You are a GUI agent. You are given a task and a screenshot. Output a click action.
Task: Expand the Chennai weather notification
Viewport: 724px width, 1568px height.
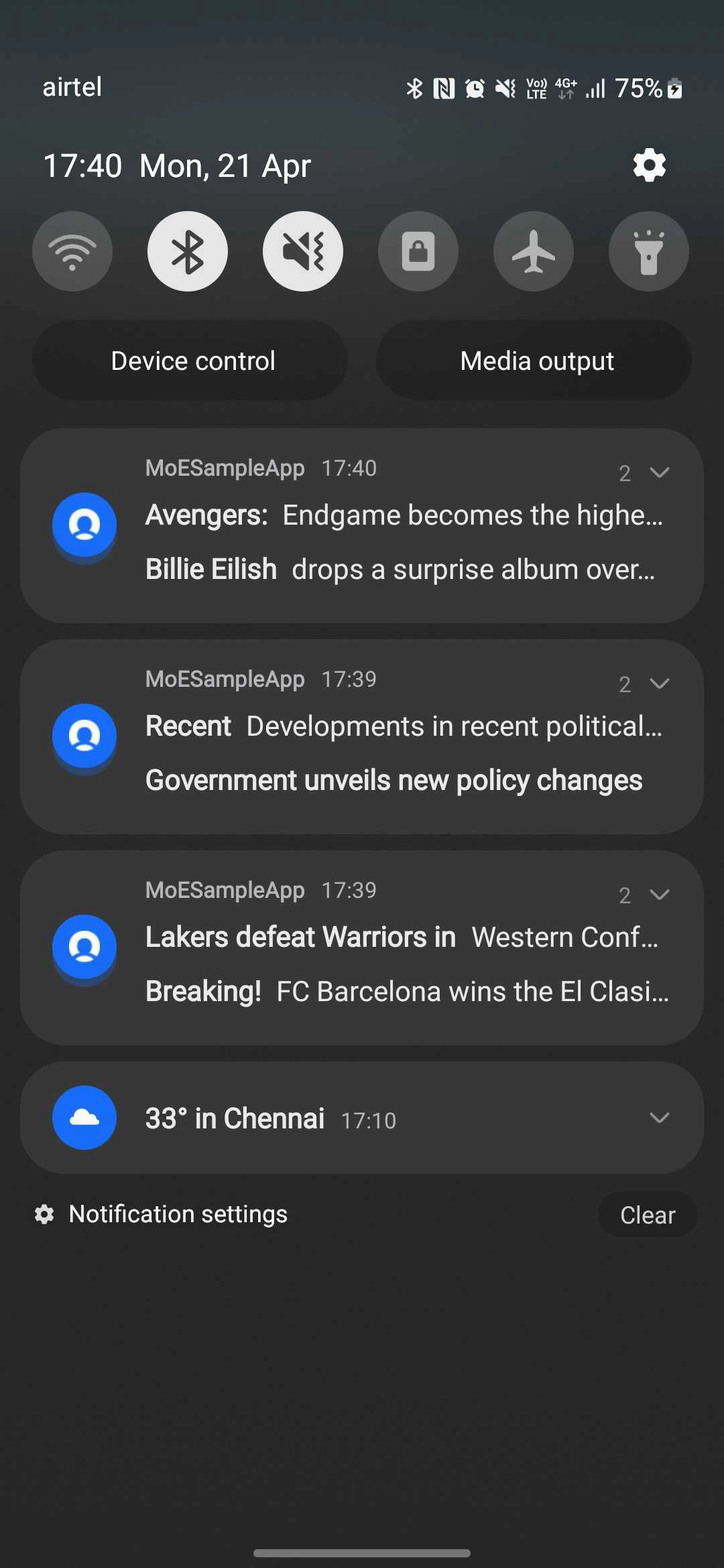(x=659, y=1118)
